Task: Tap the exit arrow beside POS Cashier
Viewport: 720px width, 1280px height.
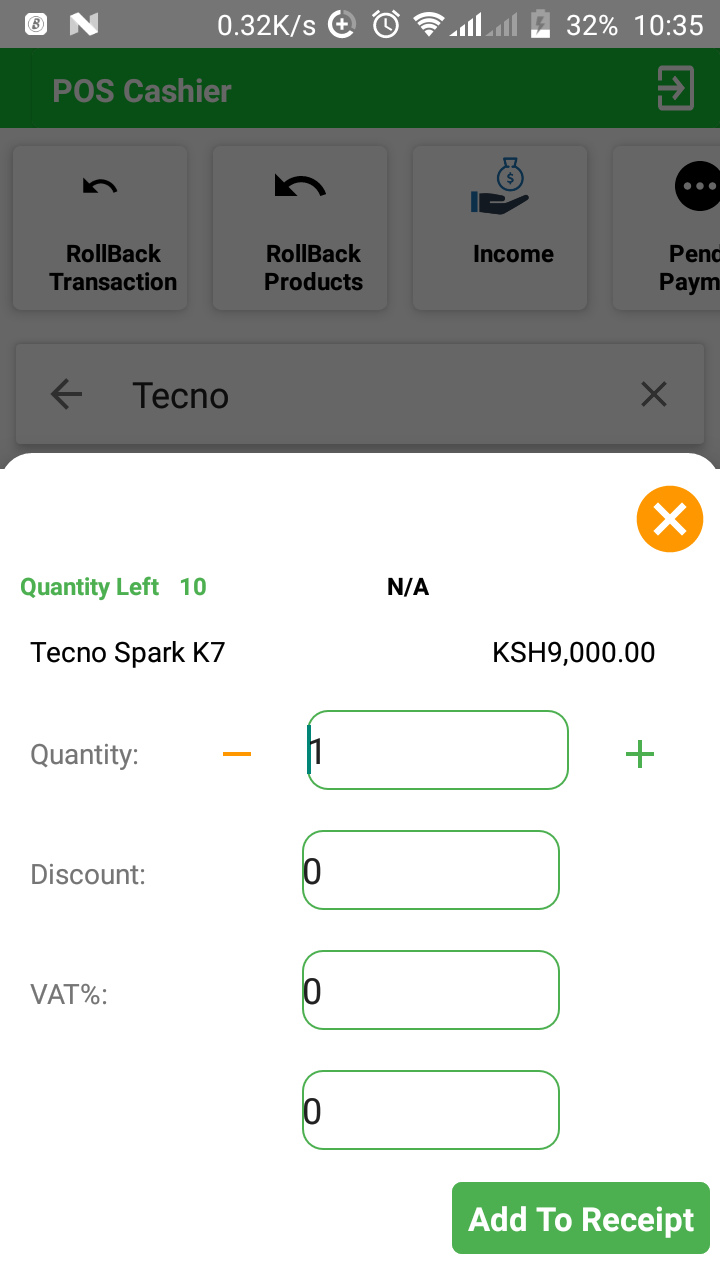Action: (675, 88)
